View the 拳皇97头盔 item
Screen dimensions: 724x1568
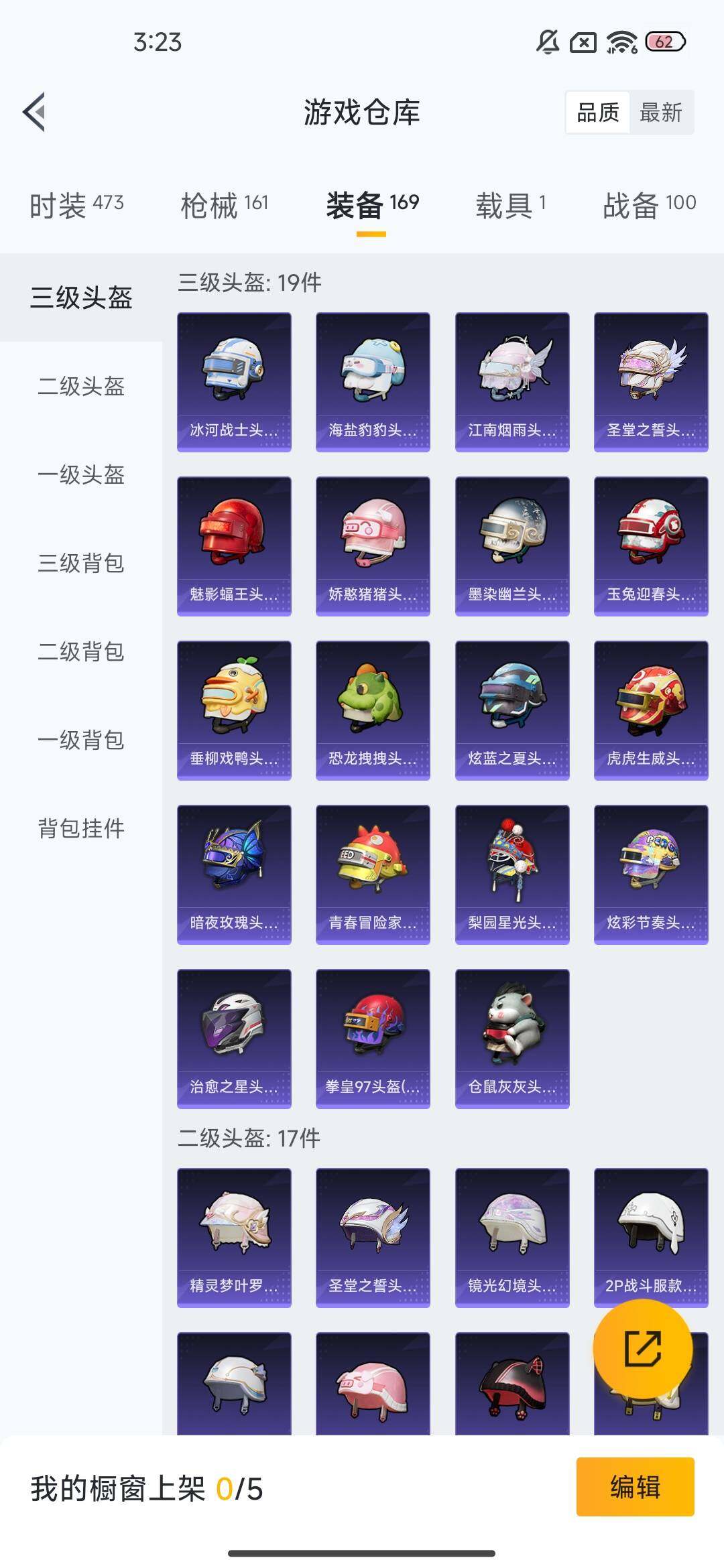[373, 1039]
